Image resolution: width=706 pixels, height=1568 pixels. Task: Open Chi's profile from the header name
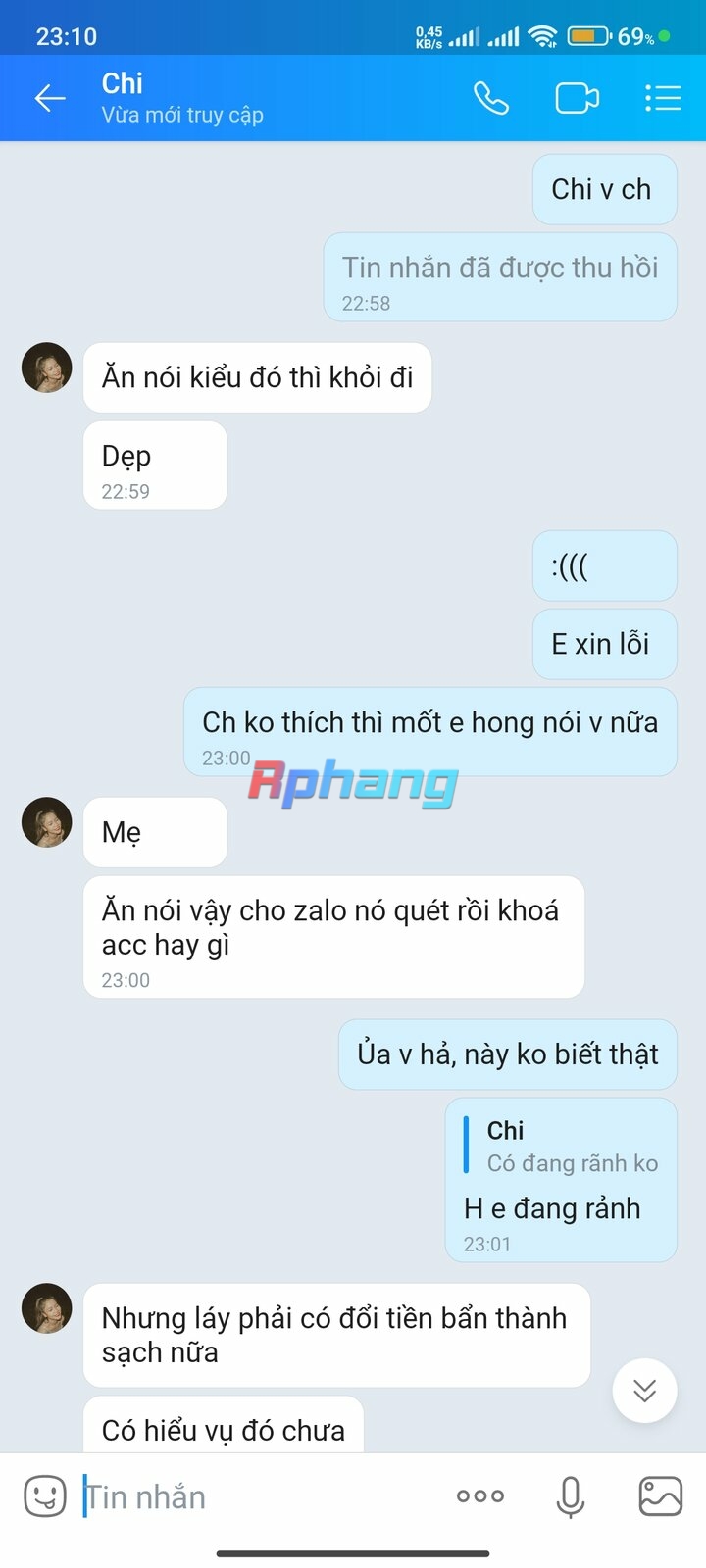[x=123, y=84]
